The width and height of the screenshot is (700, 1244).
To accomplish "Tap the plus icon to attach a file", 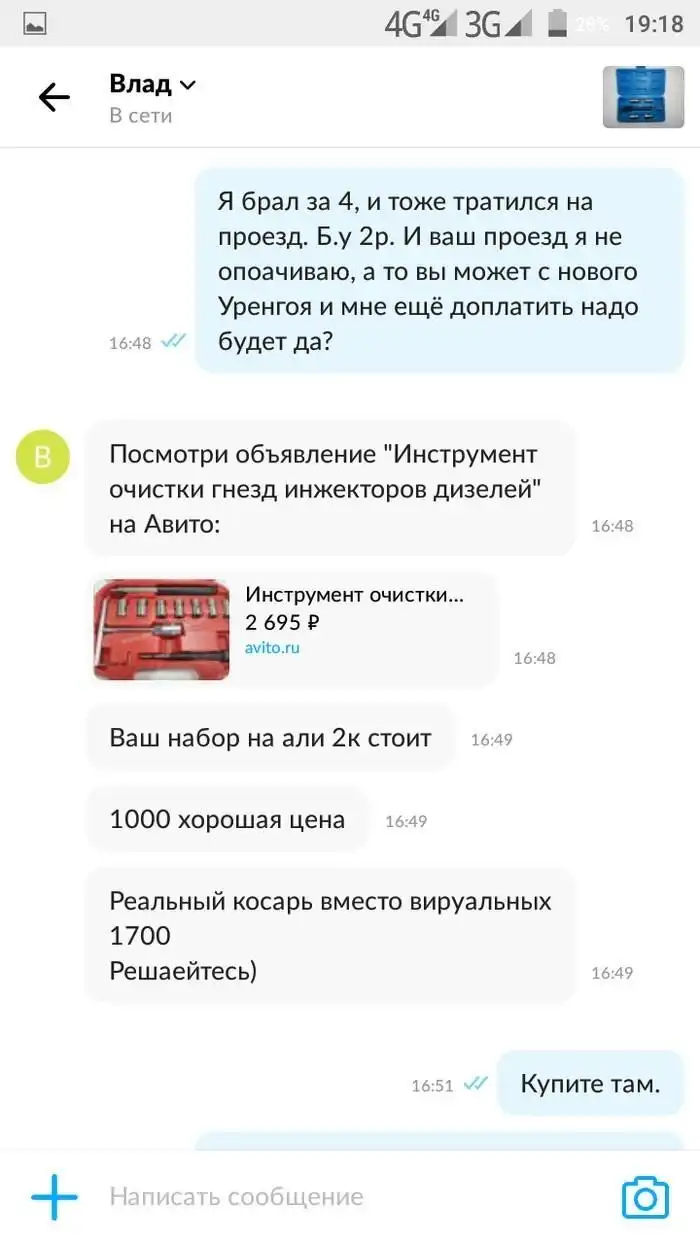I will coord(54,1196).
